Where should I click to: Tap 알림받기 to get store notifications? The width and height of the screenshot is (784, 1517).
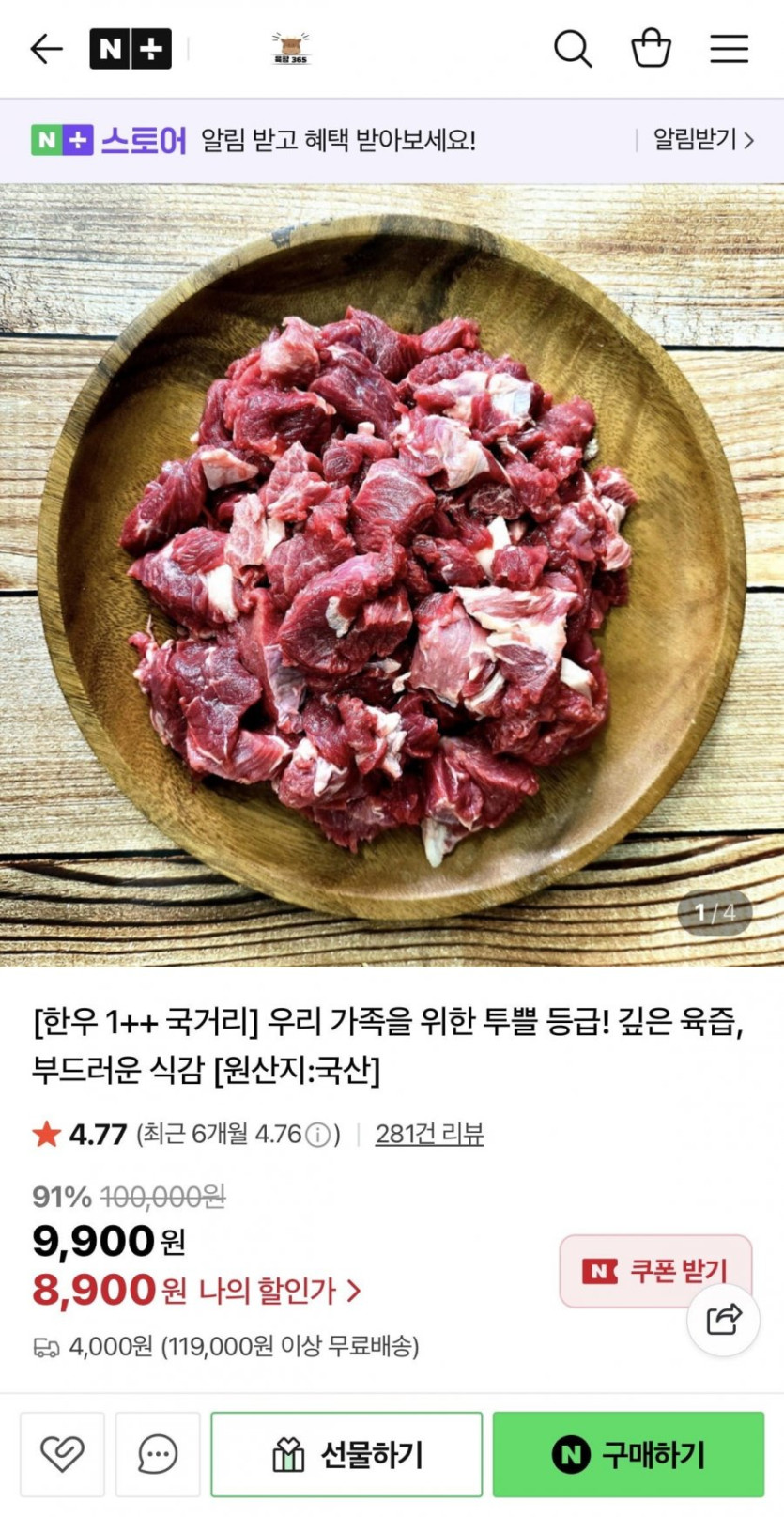[704, 140]
